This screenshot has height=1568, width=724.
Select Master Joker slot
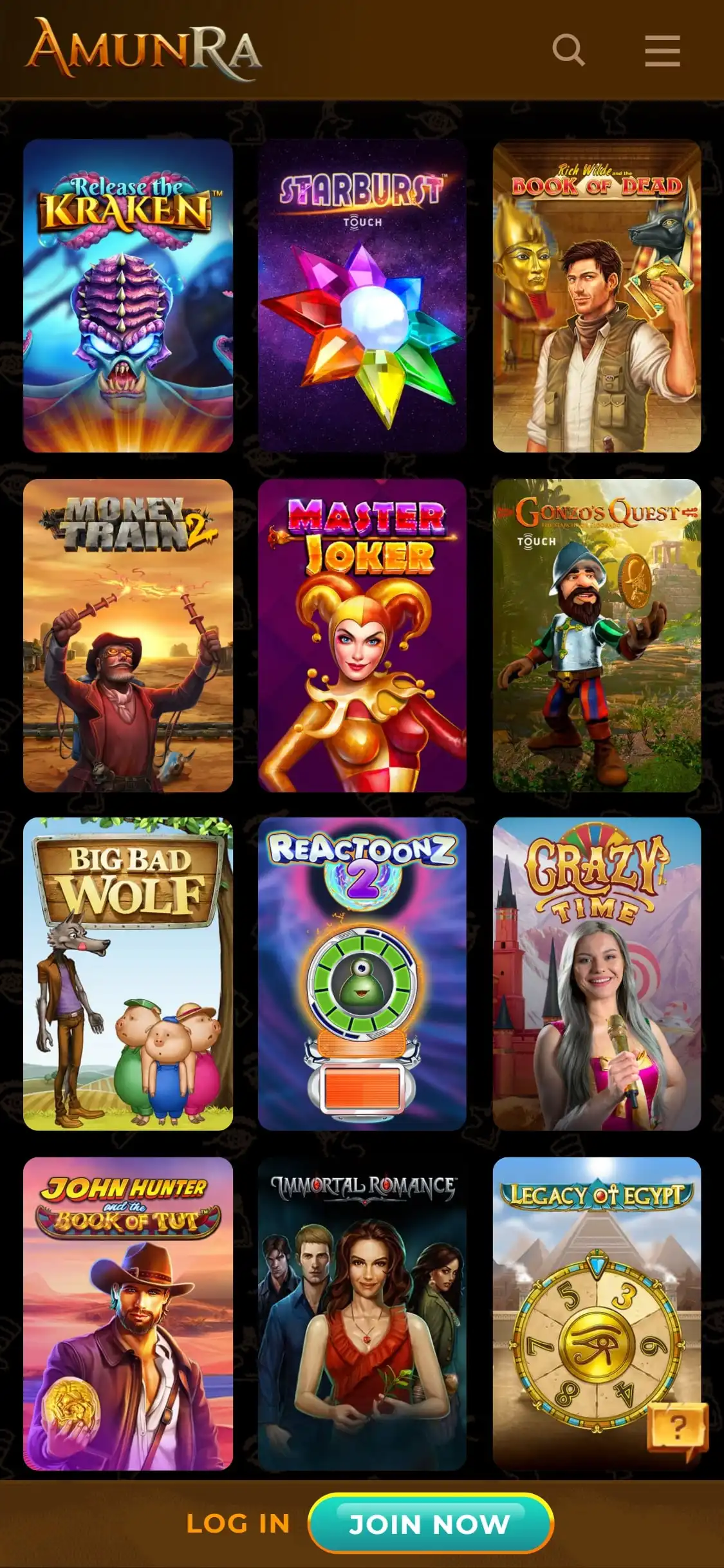tap(362, 635)
